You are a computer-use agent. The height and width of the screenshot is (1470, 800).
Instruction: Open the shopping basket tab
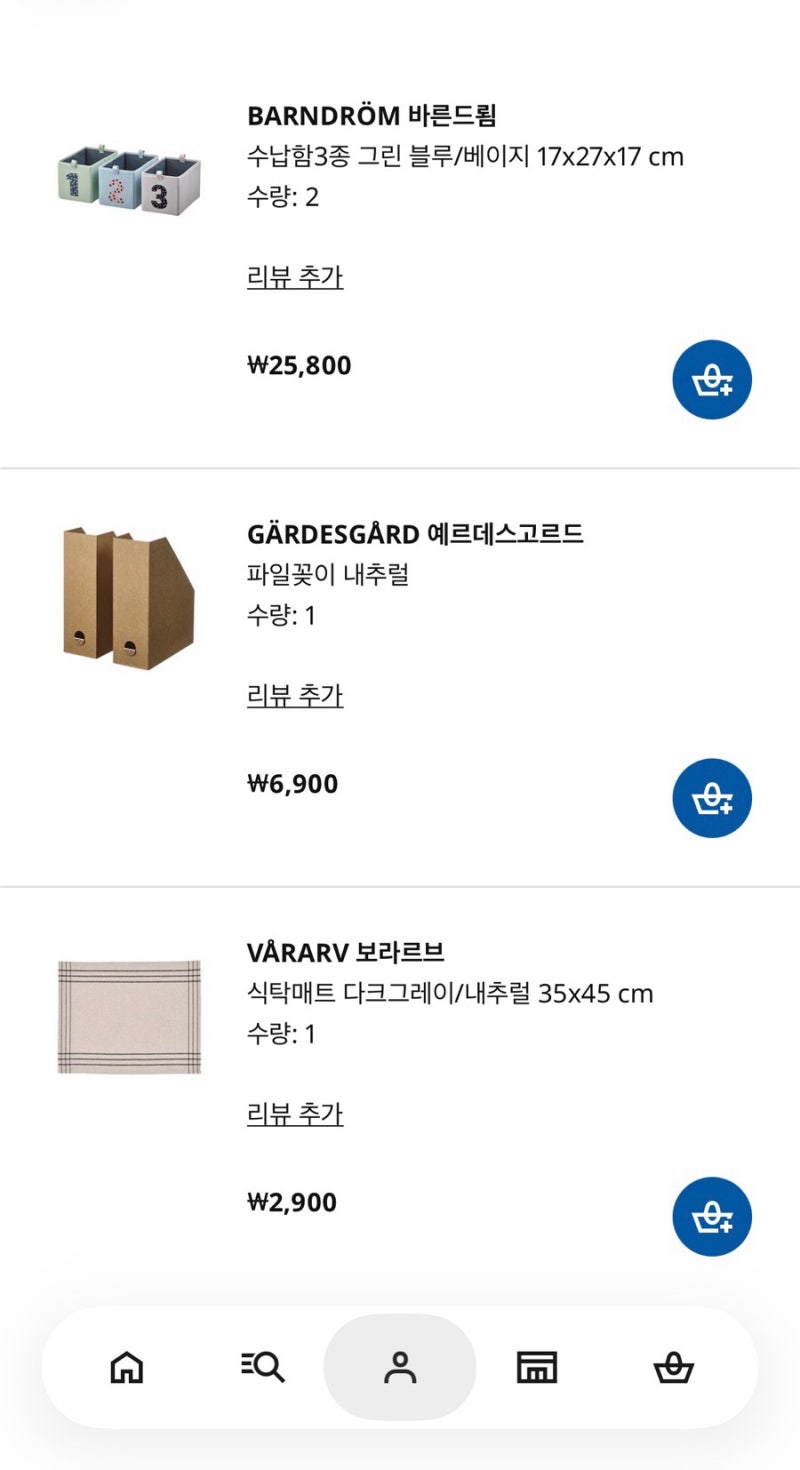click(673, 1367)
